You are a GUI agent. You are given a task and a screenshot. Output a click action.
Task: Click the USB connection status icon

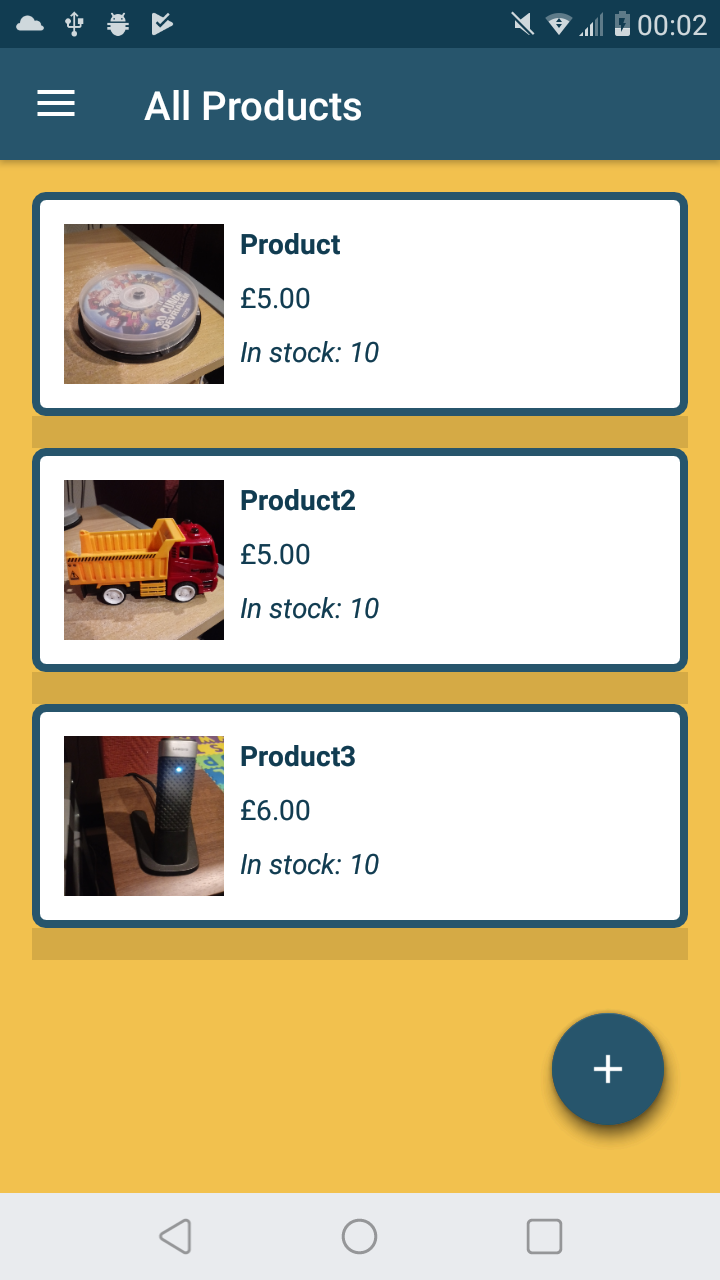(x=72, y=22)
